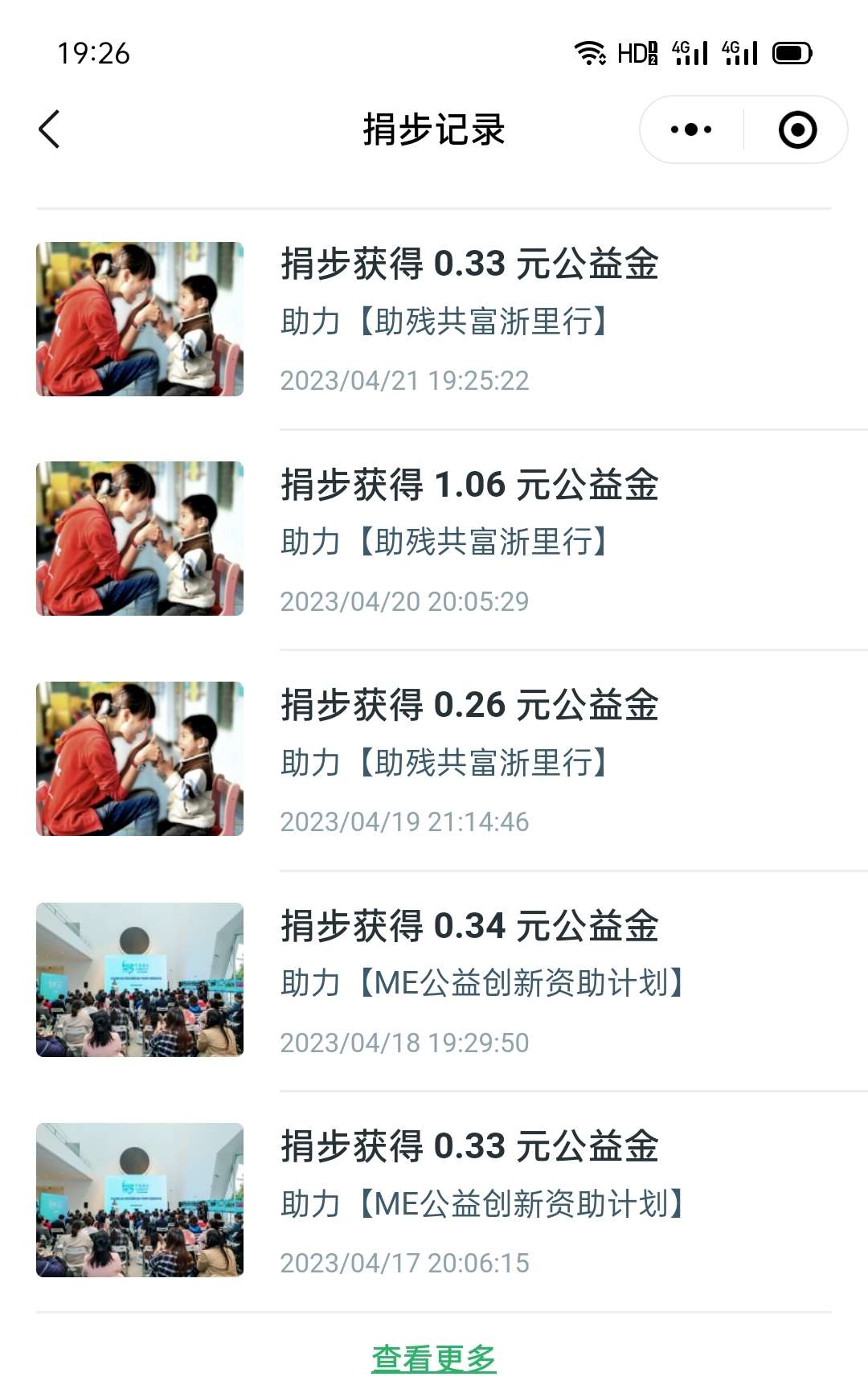
Task: Open the 2023/04/17 20:06:15 donation record
Action: click(x=434, y=1201)
